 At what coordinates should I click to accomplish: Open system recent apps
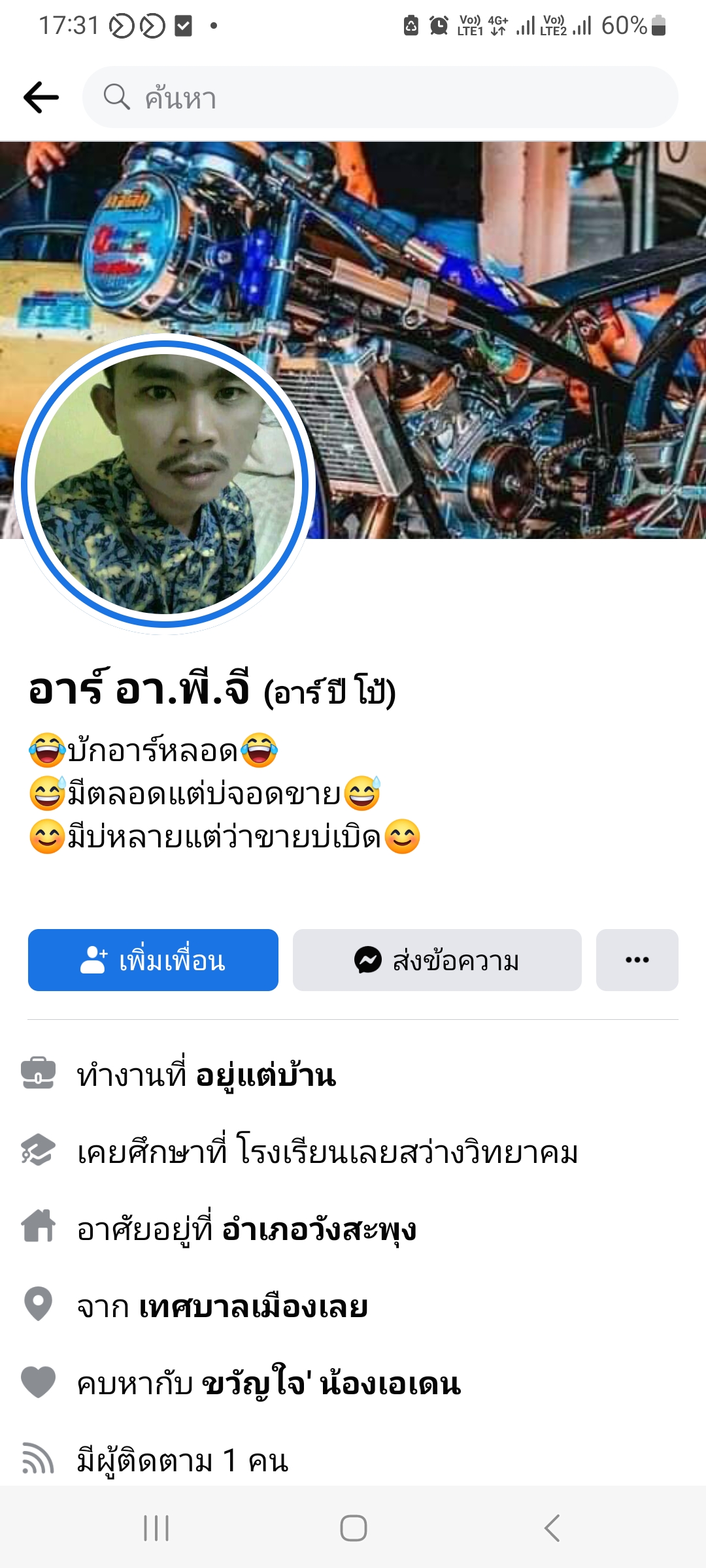tap(156, 1528)
